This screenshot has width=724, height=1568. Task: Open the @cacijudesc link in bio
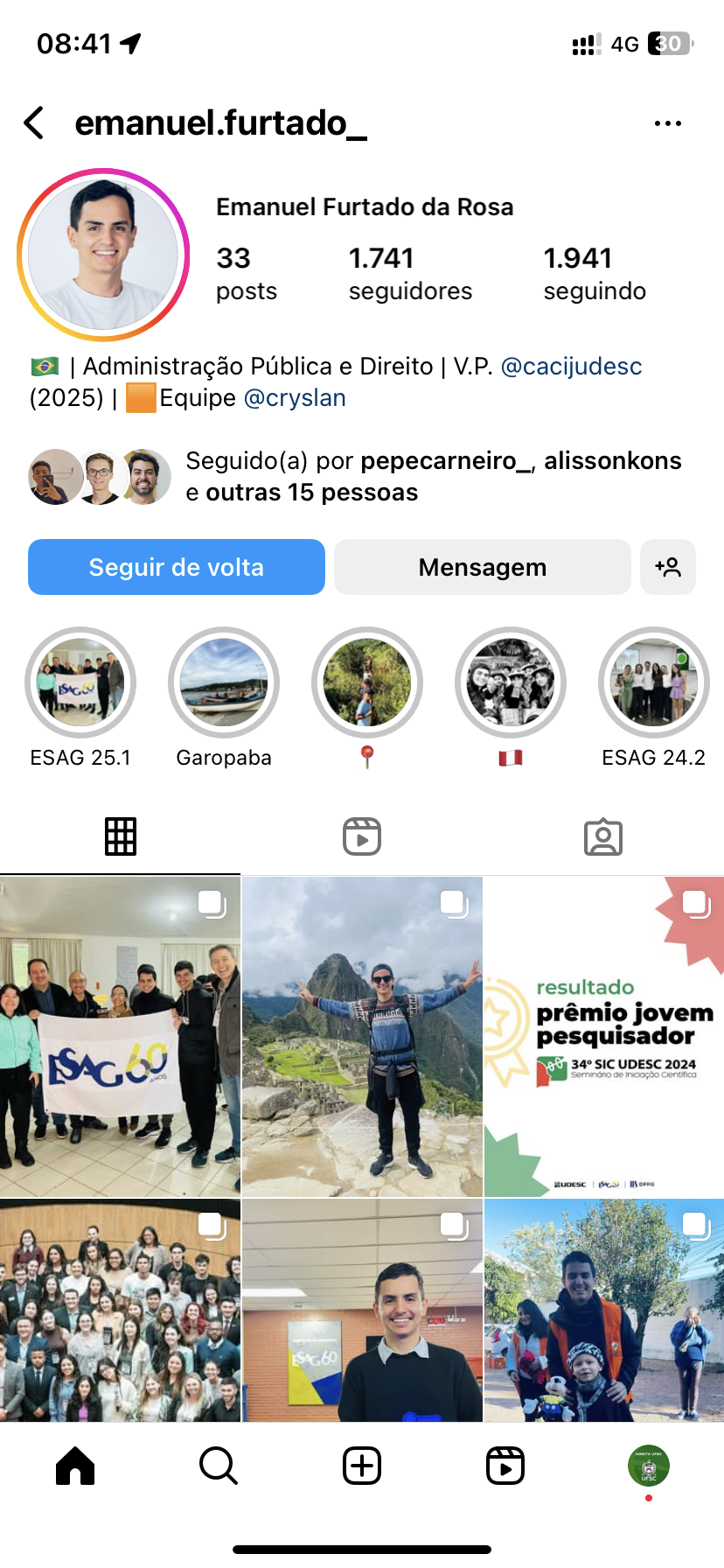(571, 366)
